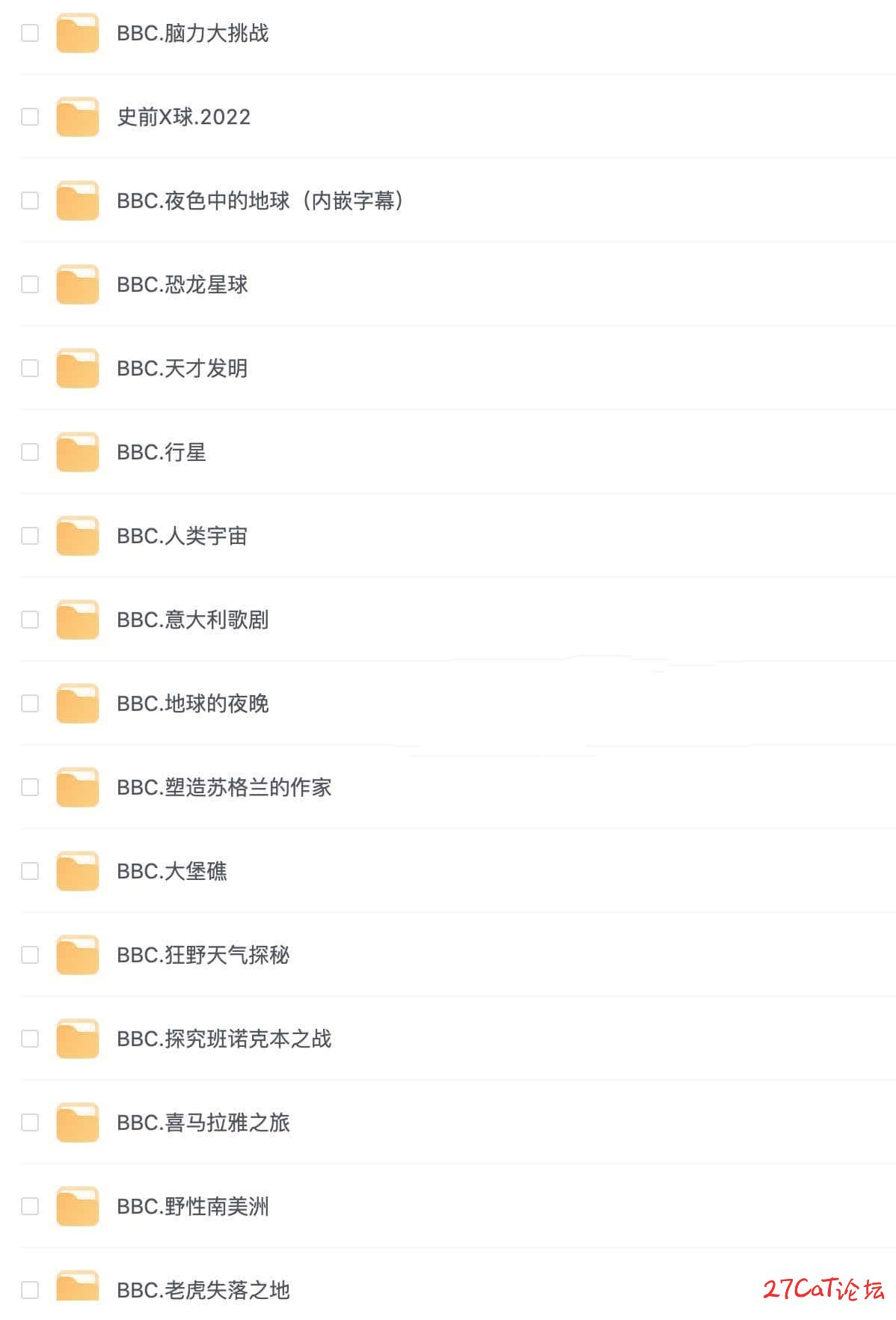Open the BBC.恐龙星球 folder

tap(182, 285)
